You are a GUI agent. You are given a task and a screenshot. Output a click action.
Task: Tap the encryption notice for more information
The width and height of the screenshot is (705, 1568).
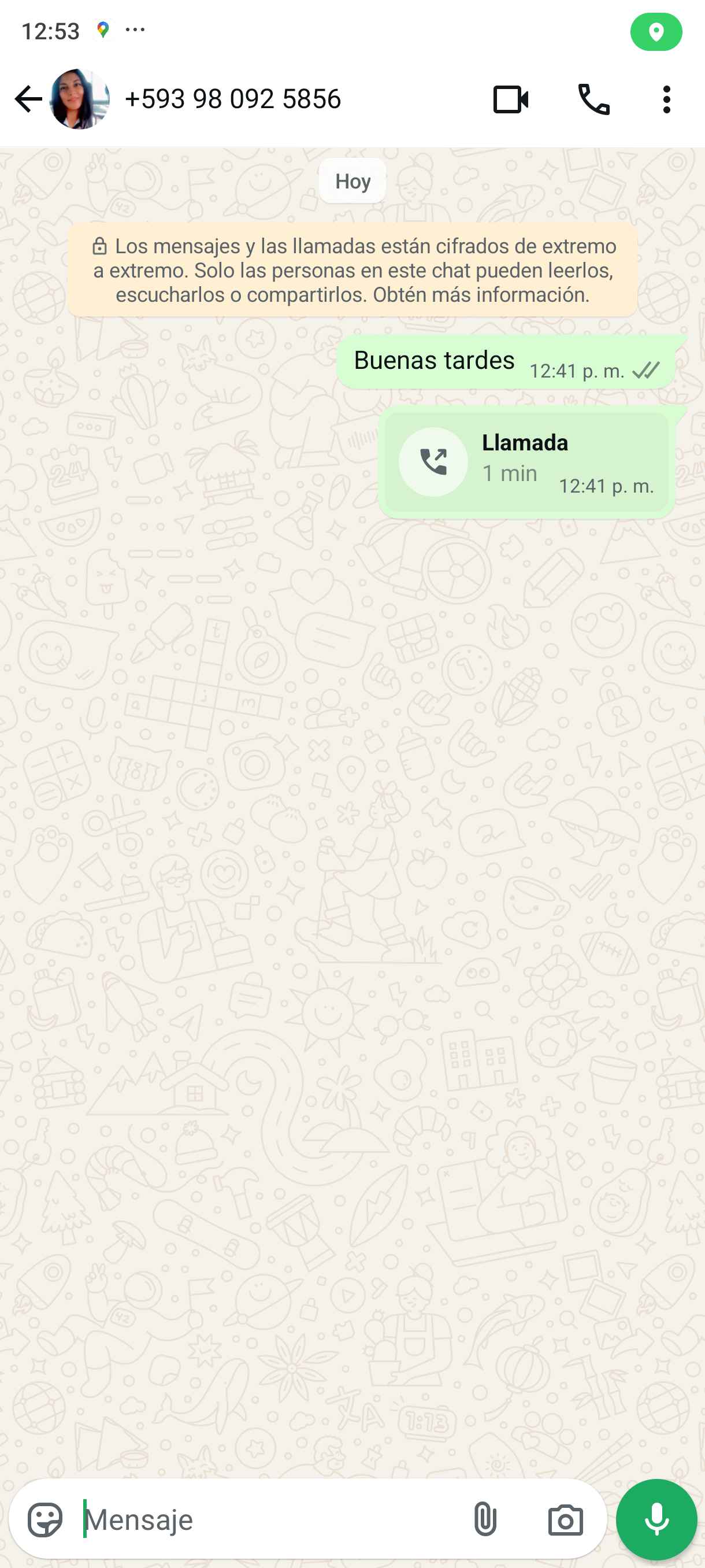tap(353, 270)
